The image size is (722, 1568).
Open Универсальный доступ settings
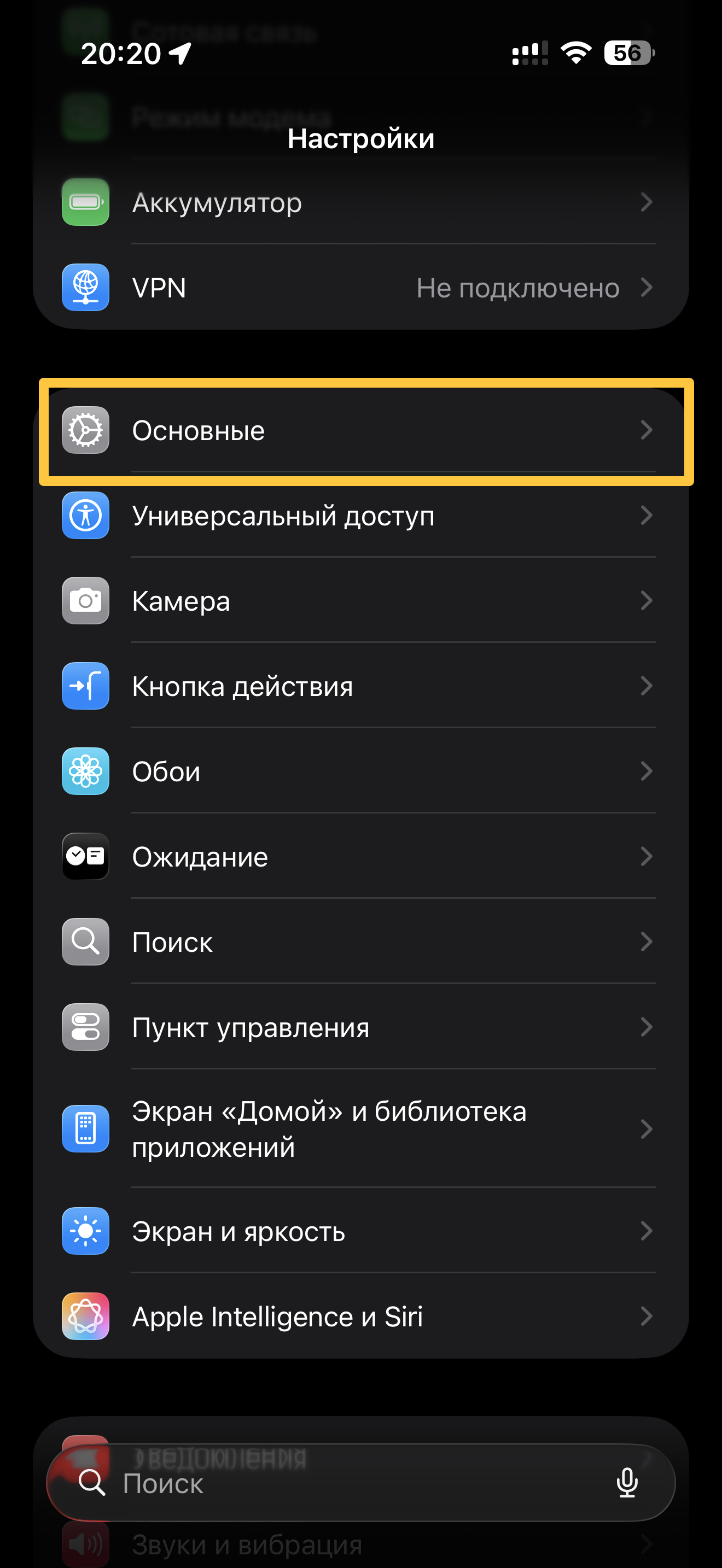pos(359,516)
